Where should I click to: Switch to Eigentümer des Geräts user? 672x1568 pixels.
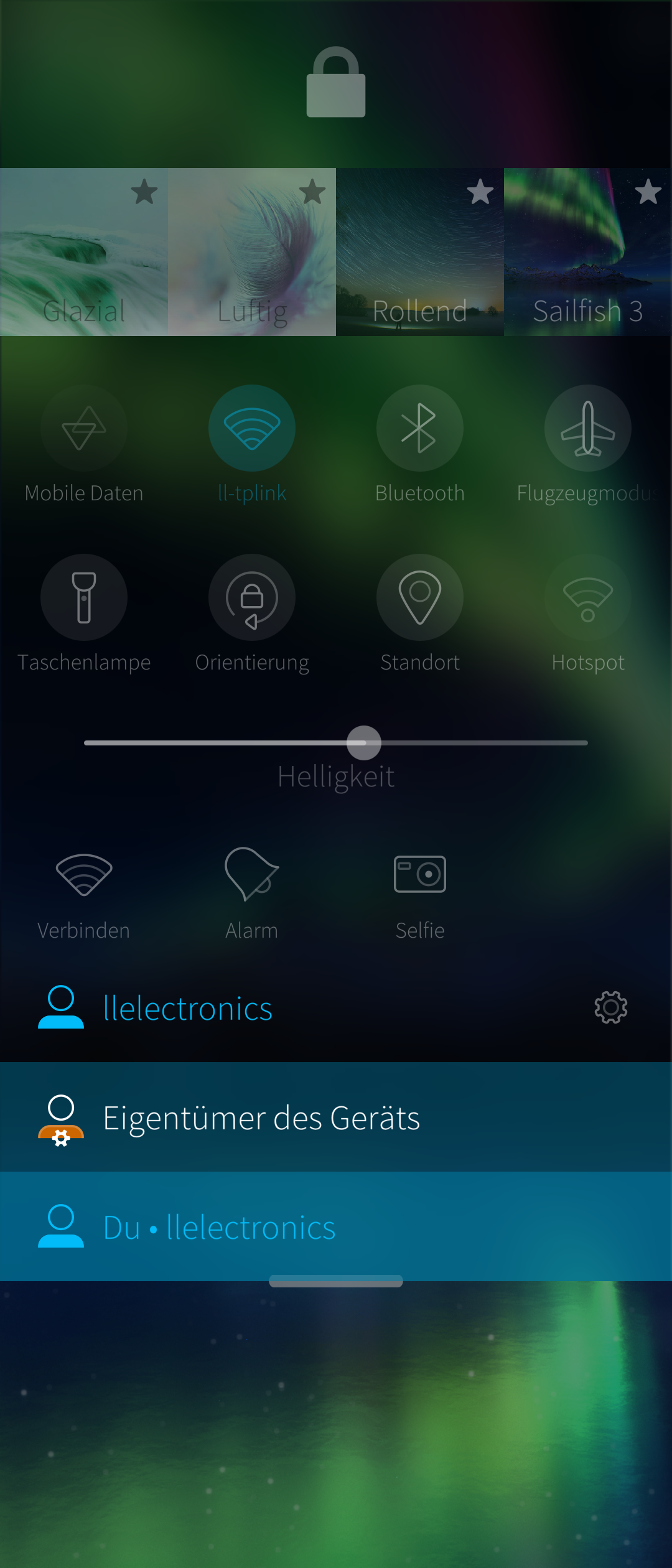[336, 1118]
